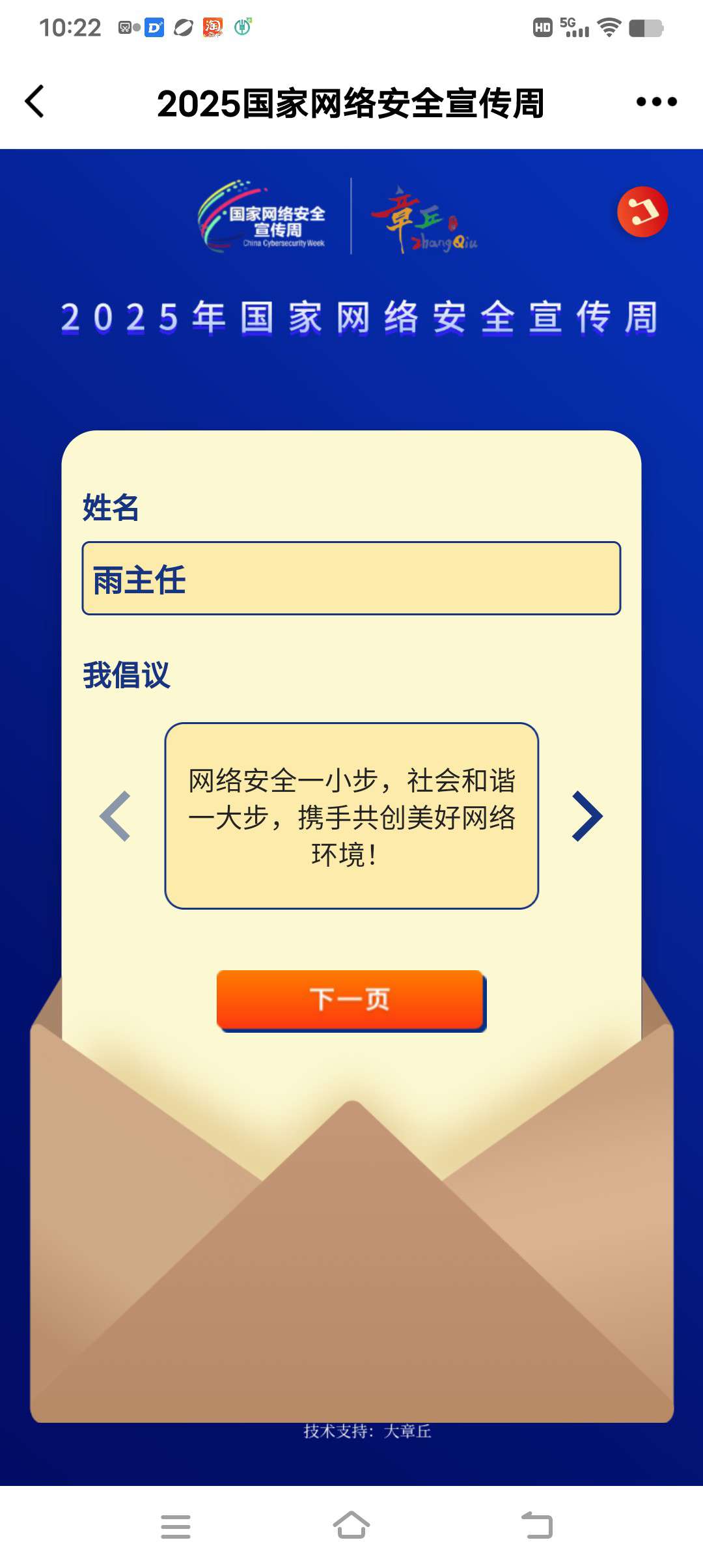Tap the 下一页 button
This screenshot has width=703, height=1568.
tap(351, 1000)
